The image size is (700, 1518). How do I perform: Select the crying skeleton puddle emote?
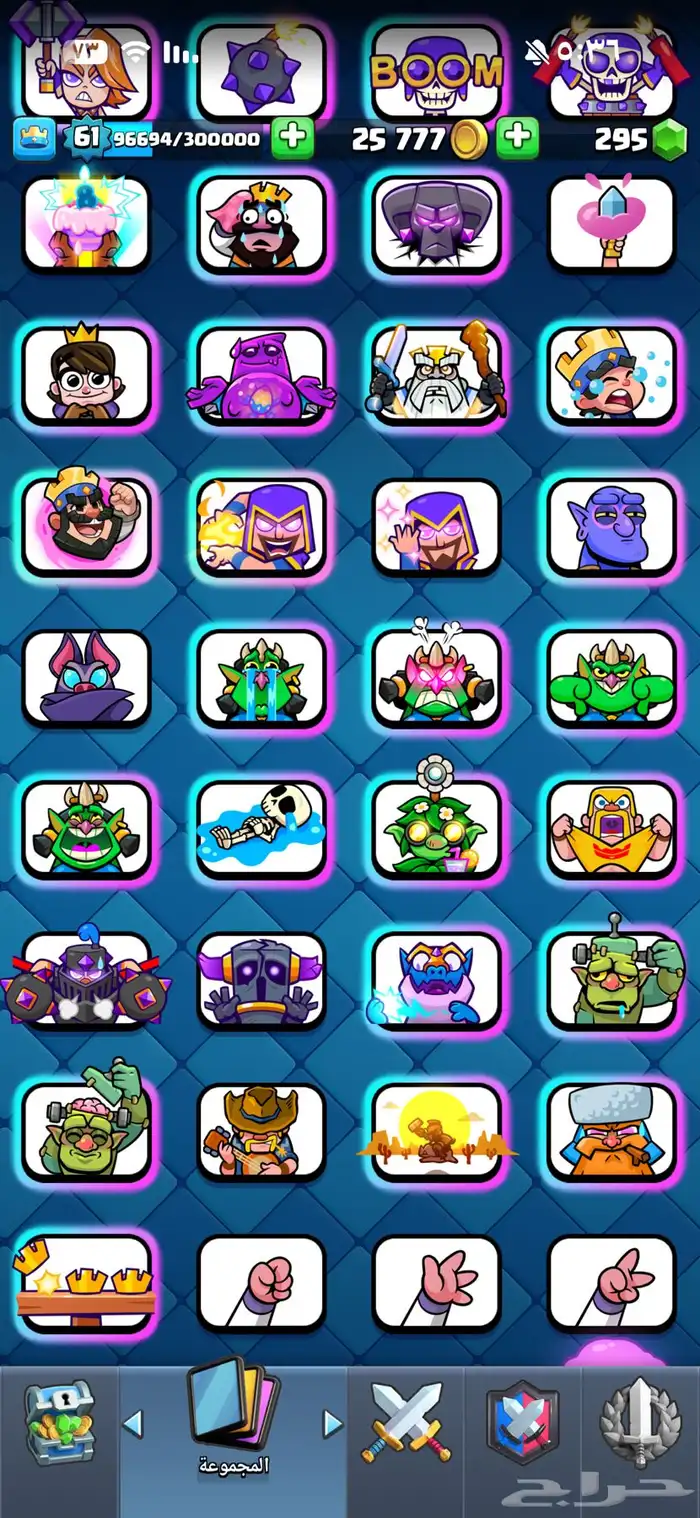click(x=261, y=829)
